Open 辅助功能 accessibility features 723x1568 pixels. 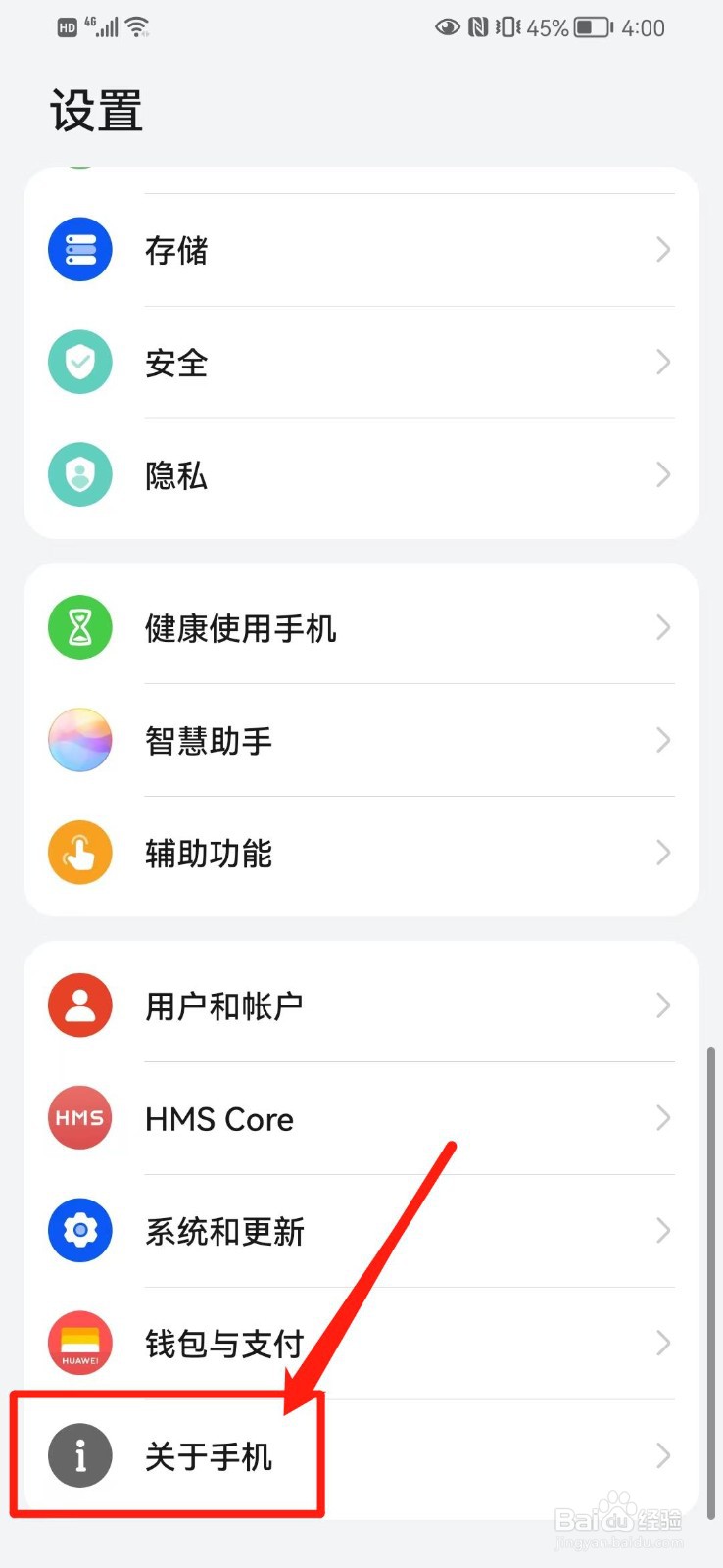tap(361, 854)
